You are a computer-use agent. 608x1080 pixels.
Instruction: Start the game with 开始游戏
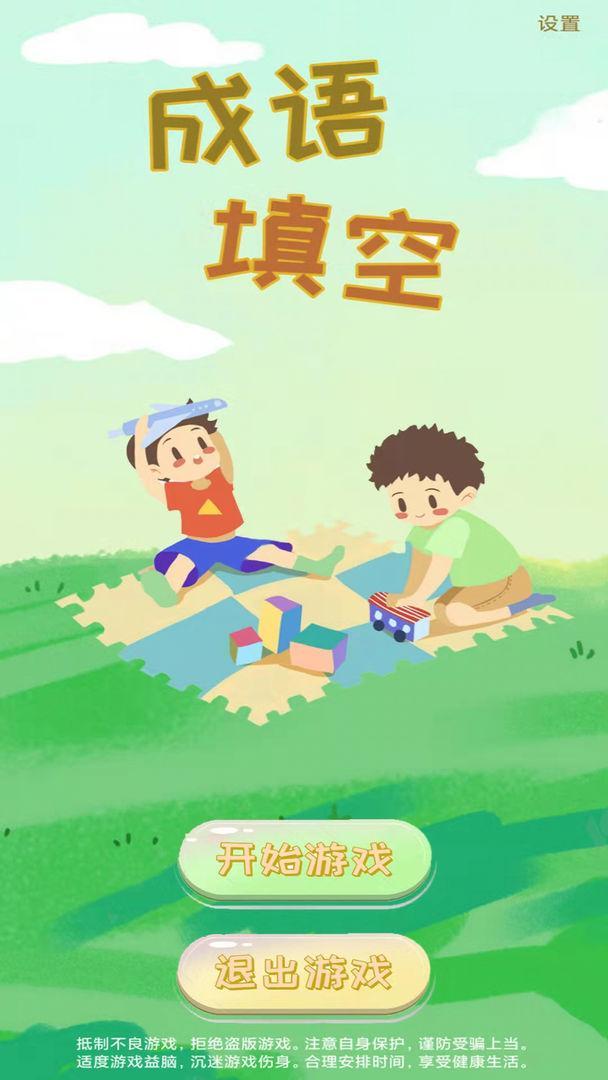pos(305,860)
